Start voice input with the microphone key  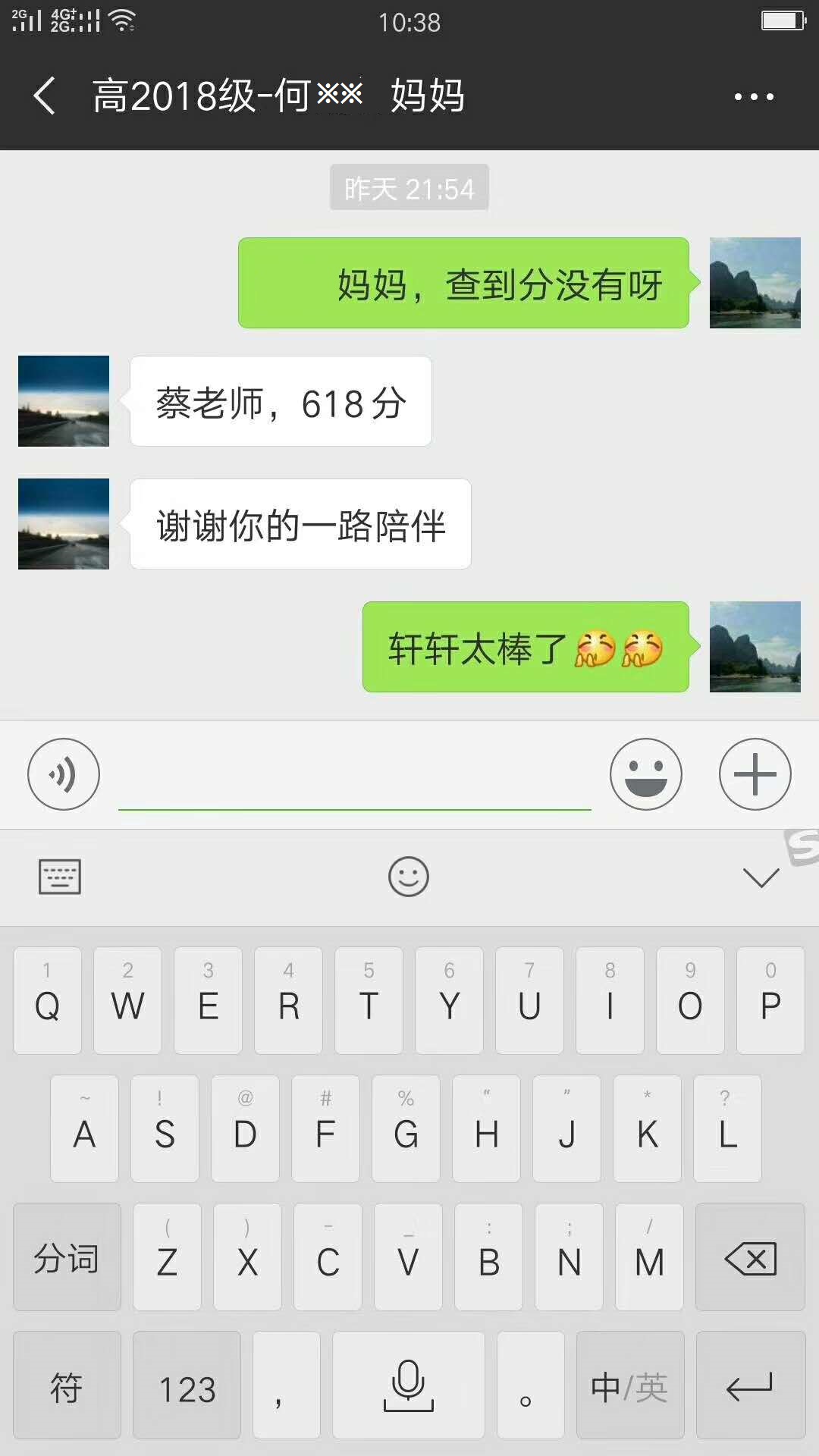(x=409, y=1387)
